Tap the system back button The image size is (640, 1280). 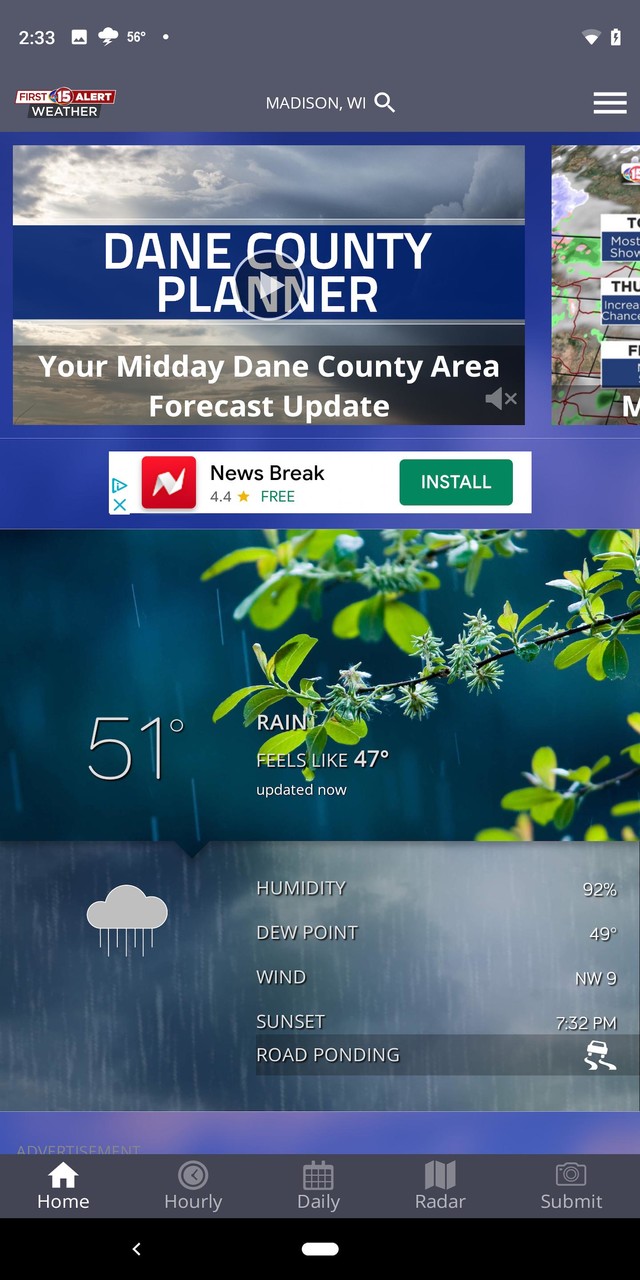[137, 1249]
